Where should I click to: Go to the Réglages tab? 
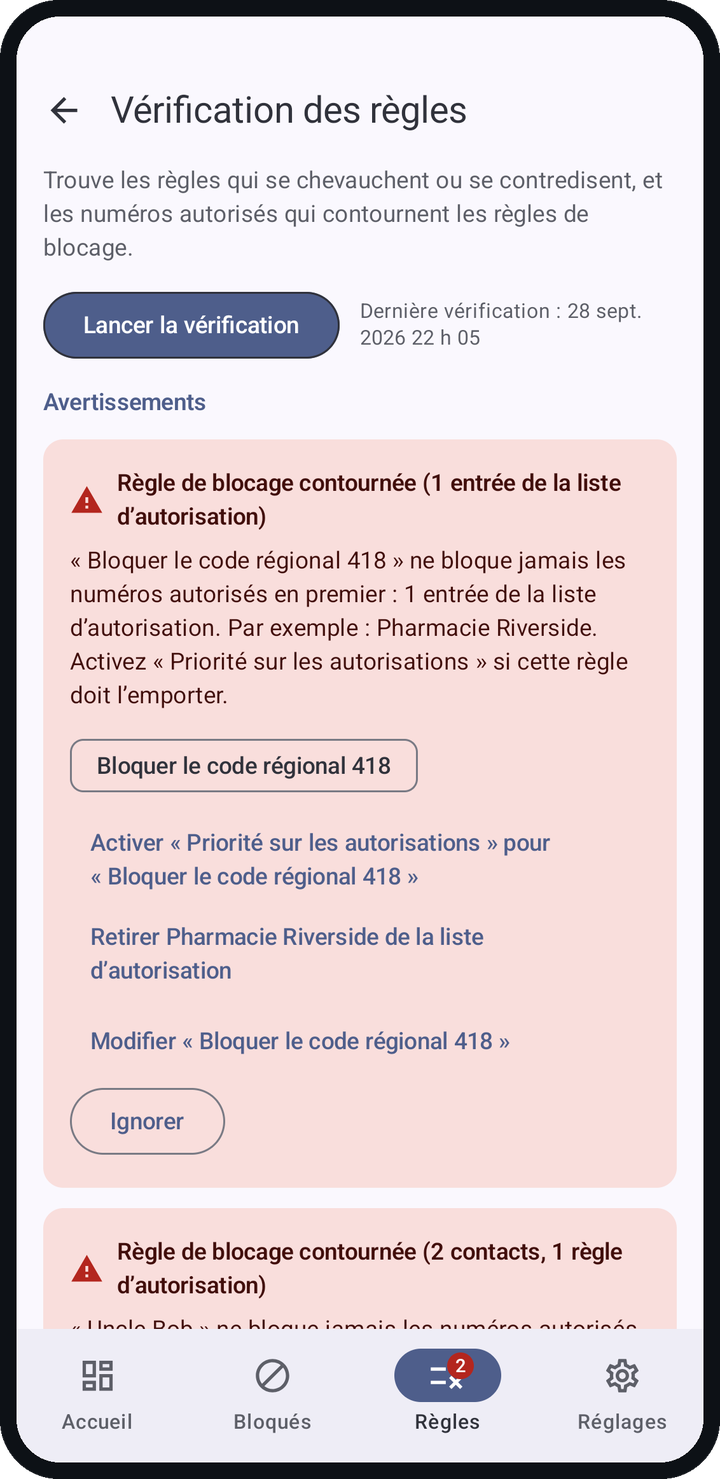click(x=622, y=1395)
